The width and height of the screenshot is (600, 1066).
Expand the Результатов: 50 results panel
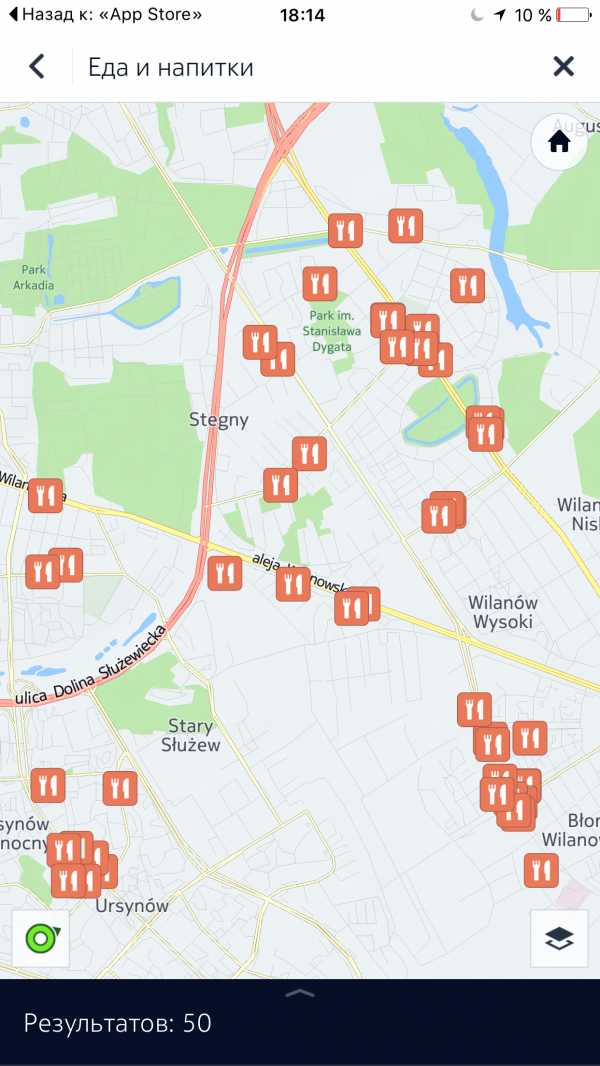pos(300,993)
